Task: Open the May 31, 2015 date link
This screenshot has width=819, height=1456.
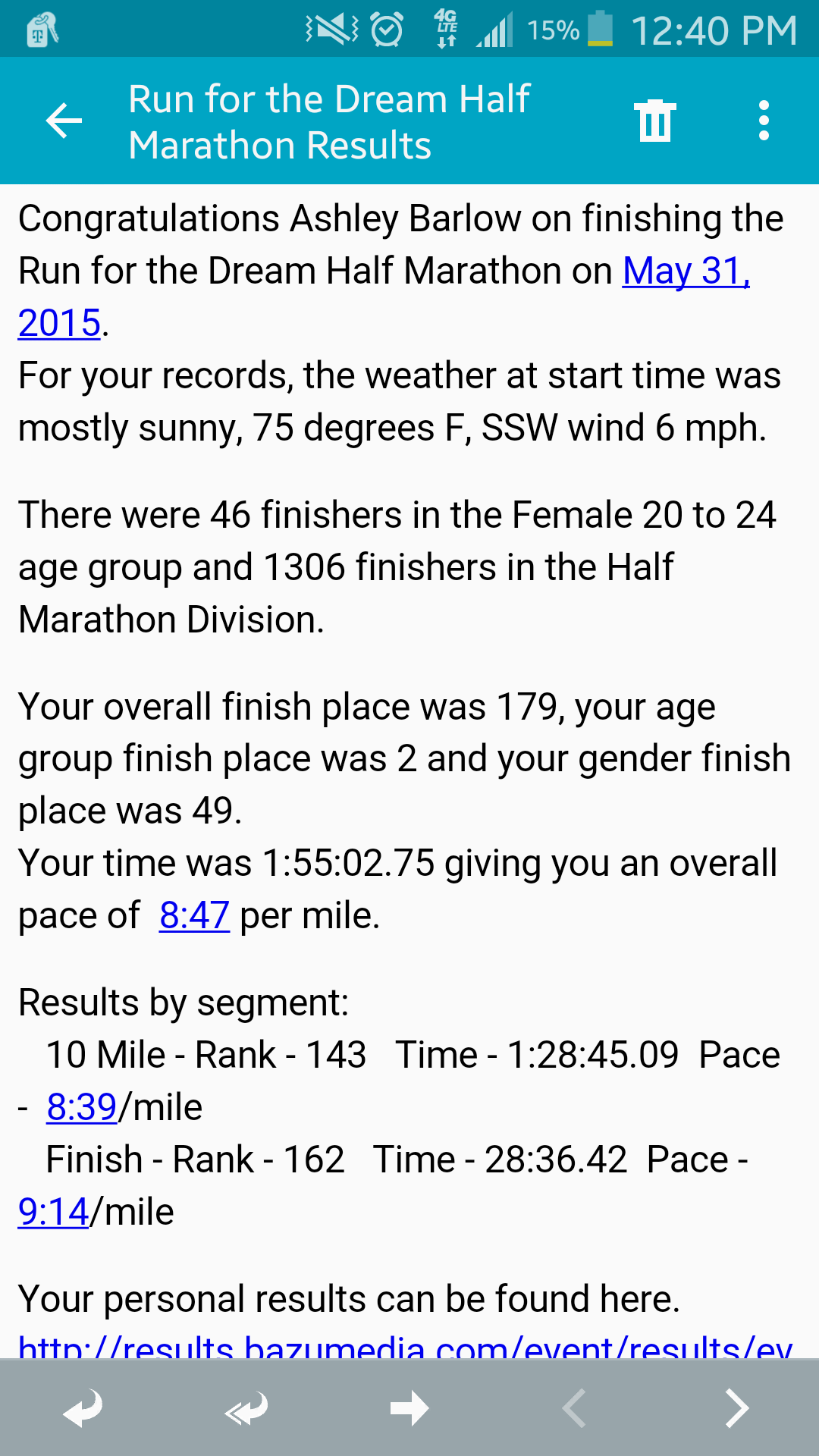Action: pos(686,271)
